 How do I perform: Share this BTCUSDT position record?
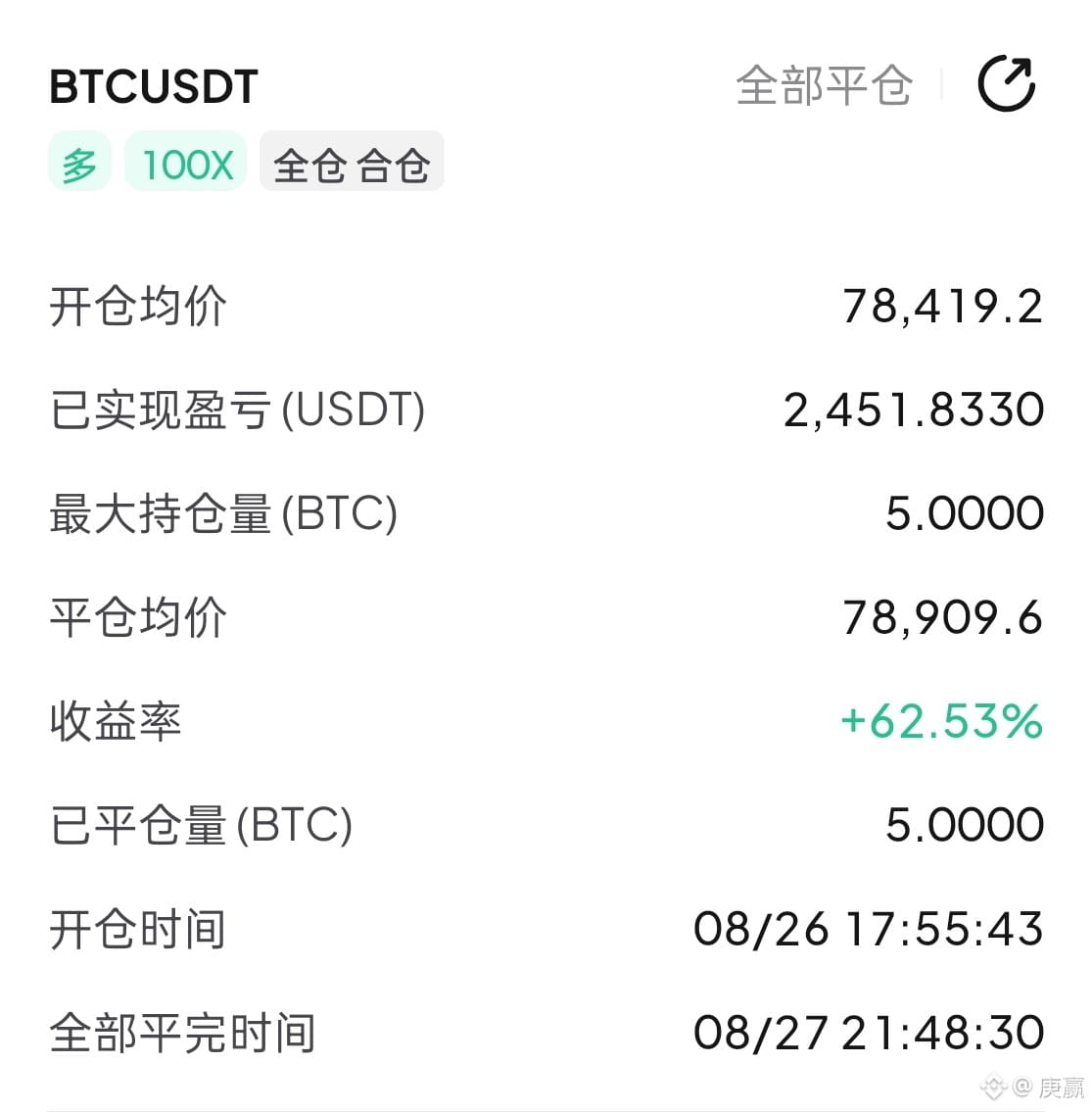tap(1006, 83)
